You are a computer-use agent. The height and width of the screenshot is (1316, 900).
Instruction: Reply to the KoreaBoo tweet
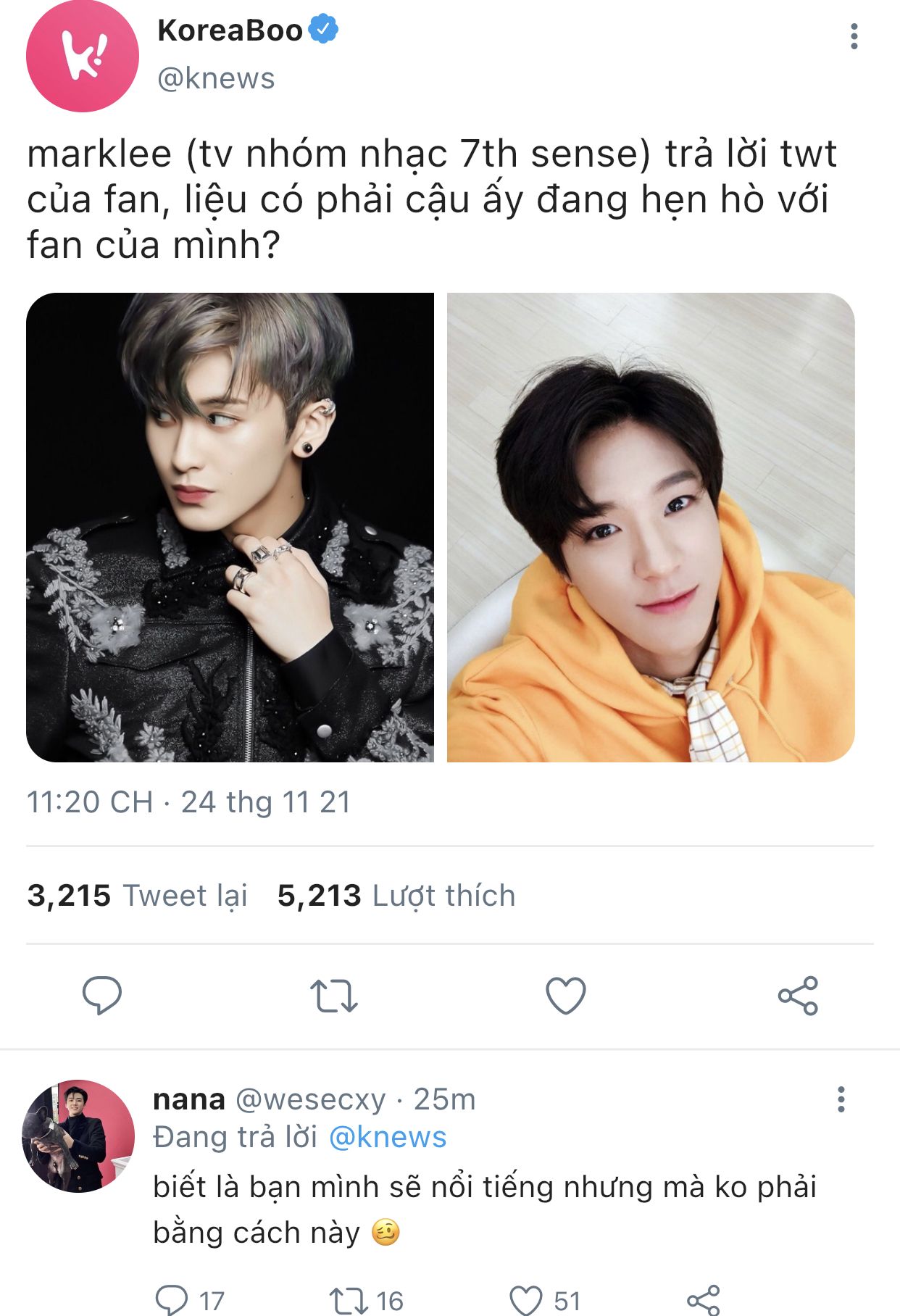pos(102,995)
